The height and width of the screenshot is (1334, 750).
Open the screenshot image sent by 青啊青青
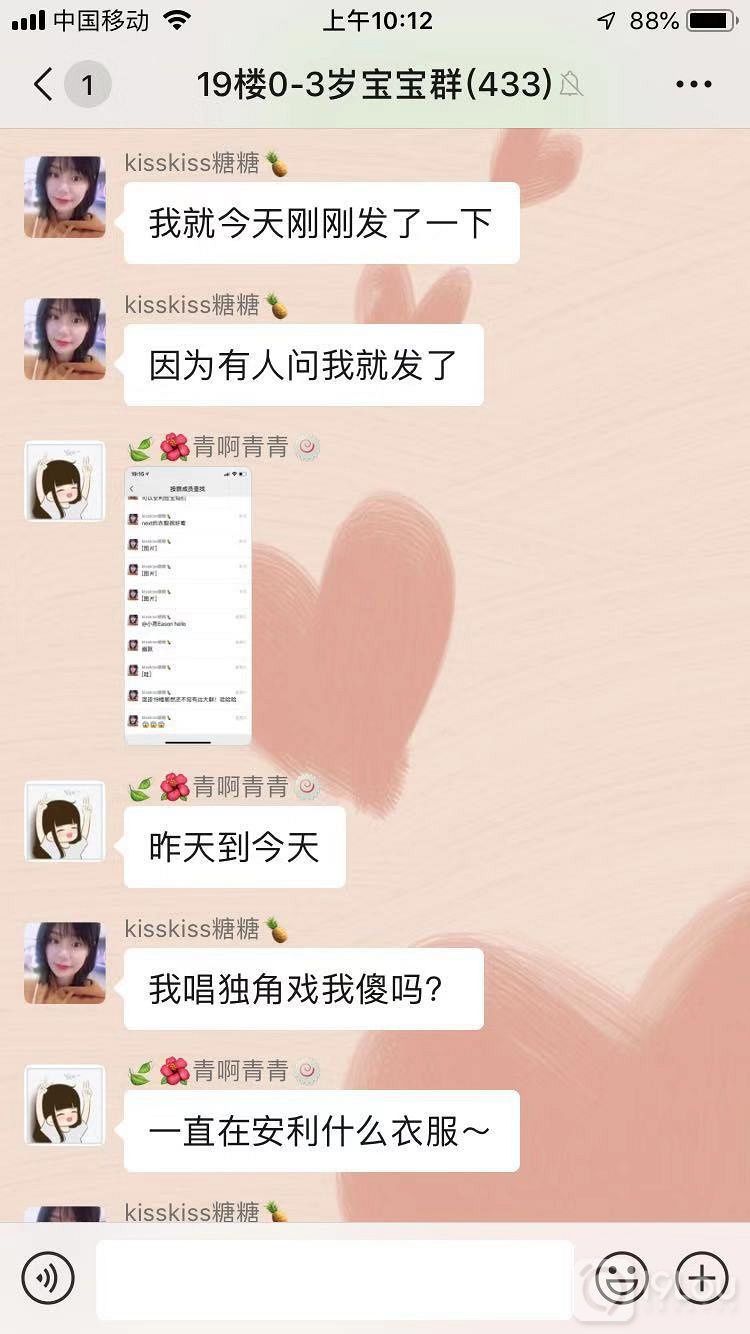pos(188,606)
